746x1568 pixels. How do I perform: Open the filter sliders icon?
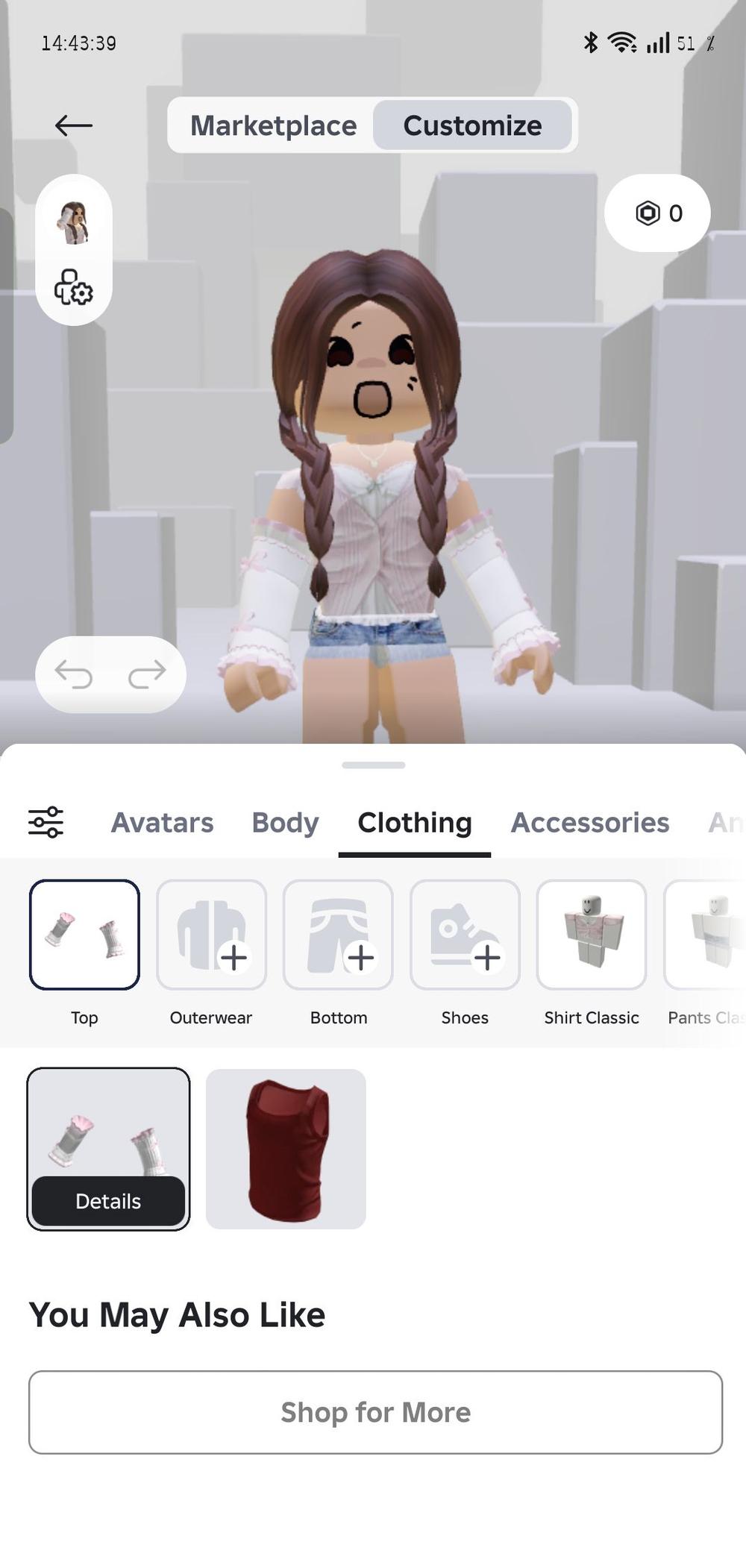tap(46, 822)
